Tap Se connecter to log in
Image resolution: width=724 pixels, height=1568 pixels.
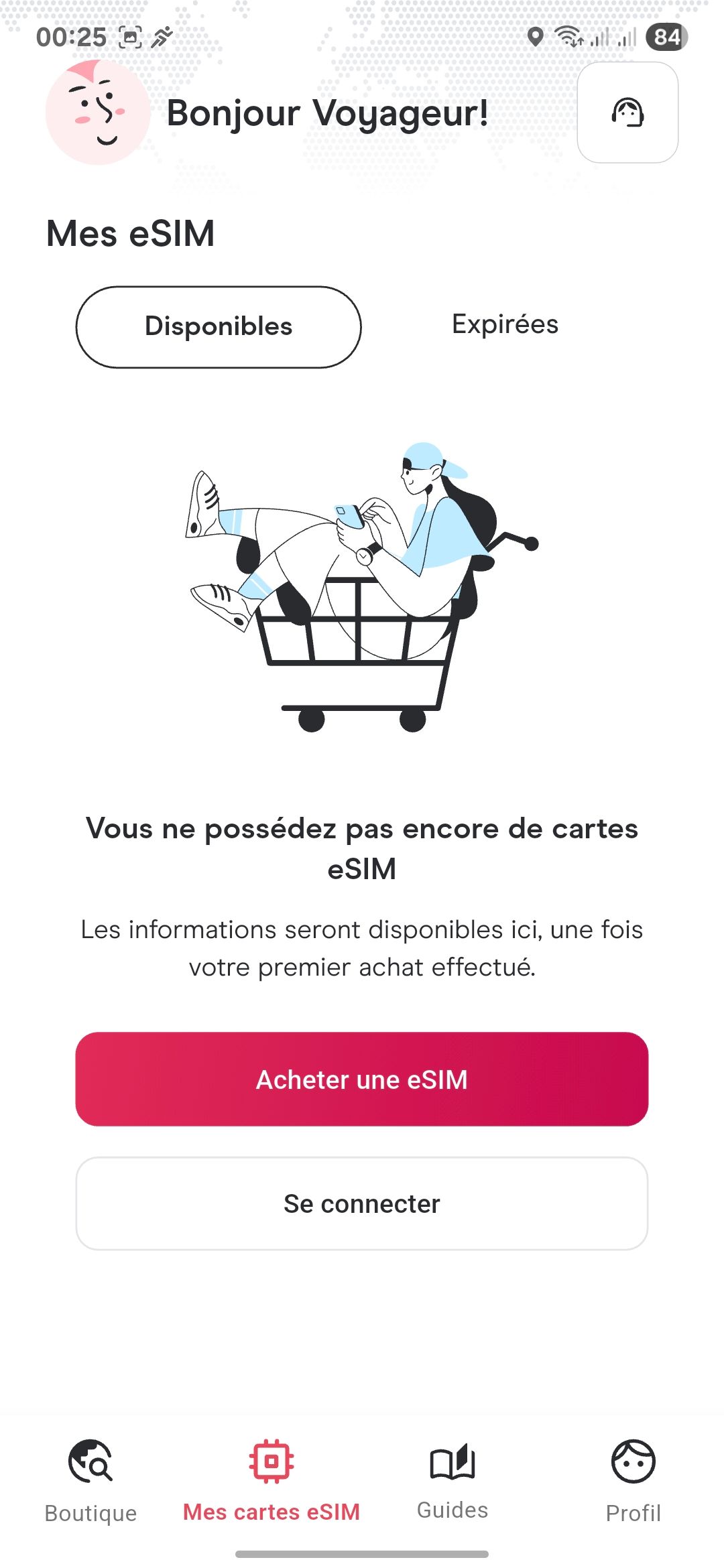[362, 1203]
